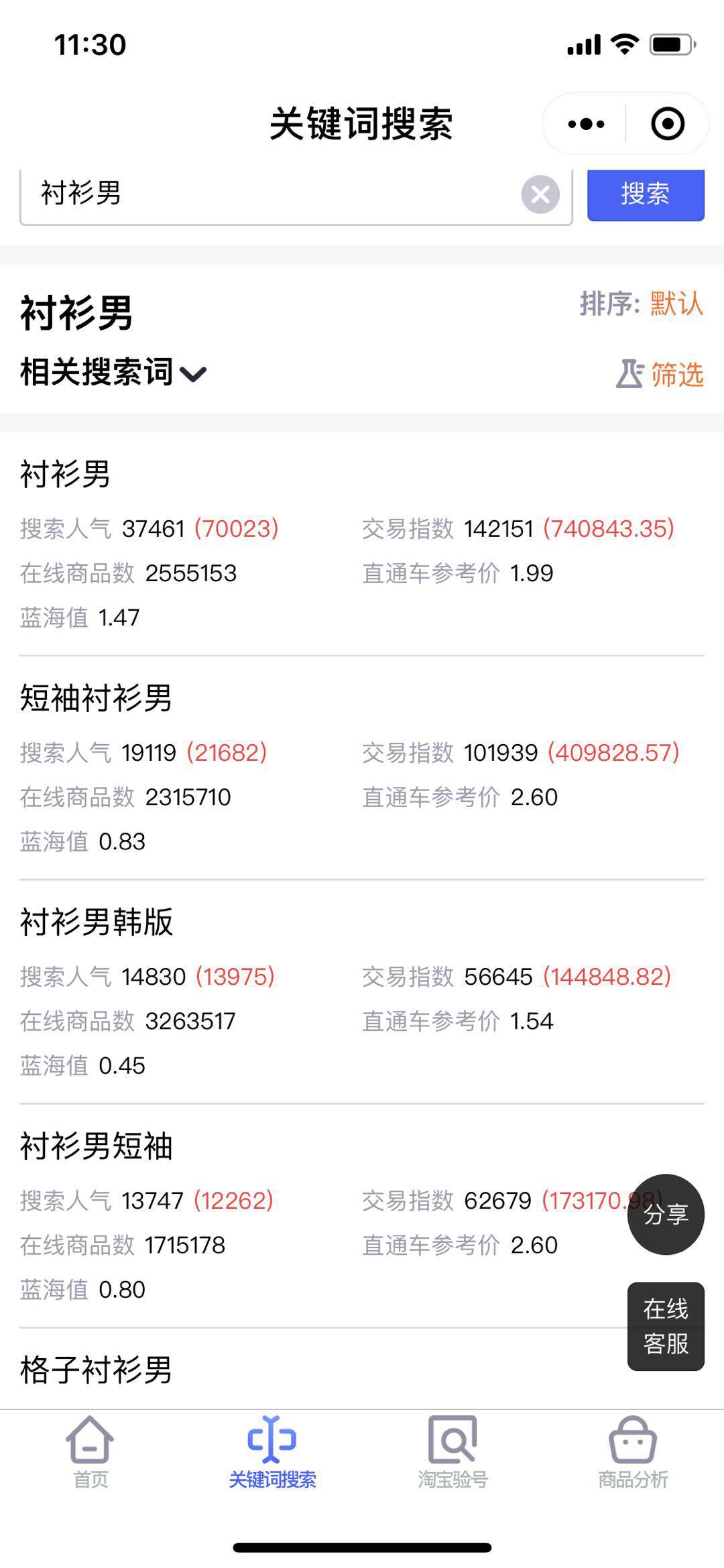Show the 在线客服 customer service panel

(665, 1323)
